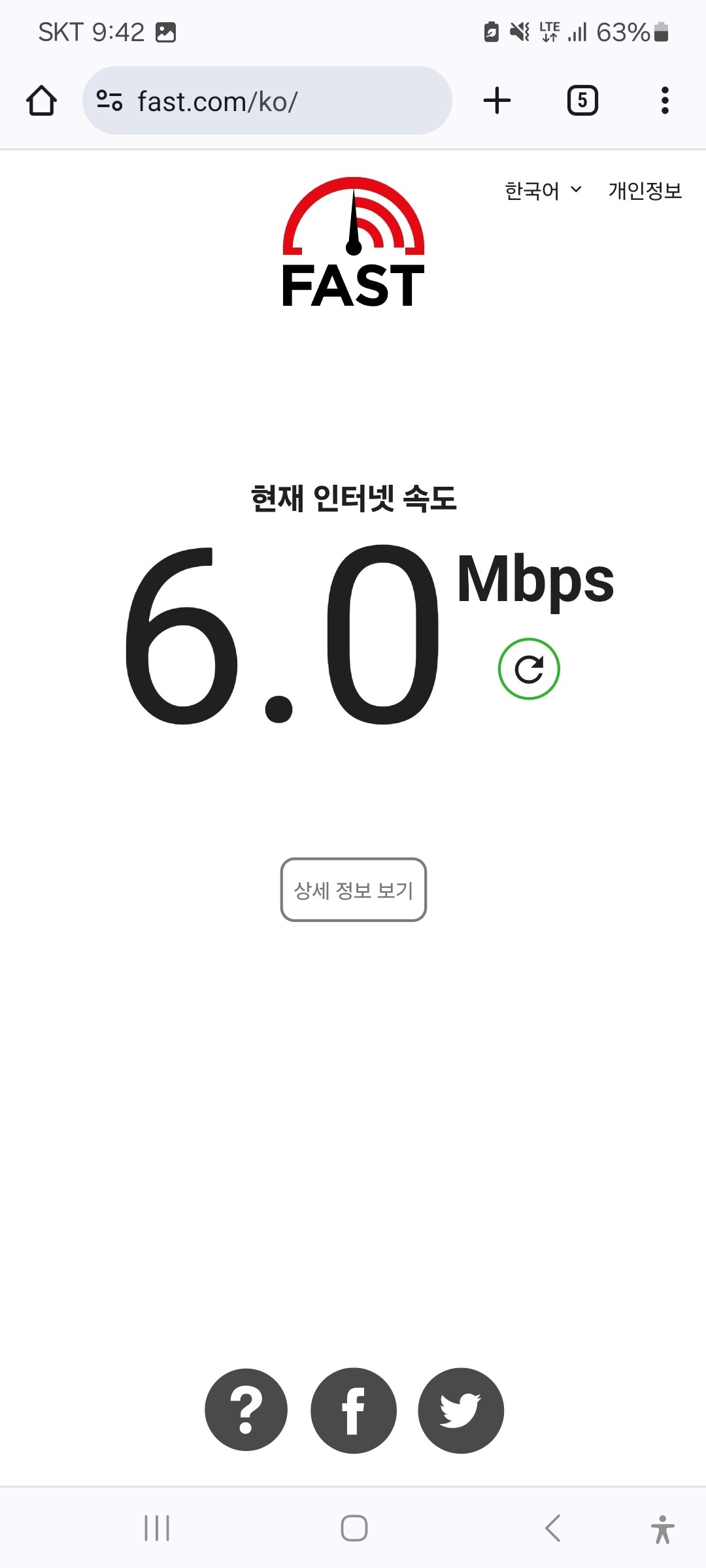706x1568 pixels.
Task: View site info icon in address bar
Action: tap(109, 101)
